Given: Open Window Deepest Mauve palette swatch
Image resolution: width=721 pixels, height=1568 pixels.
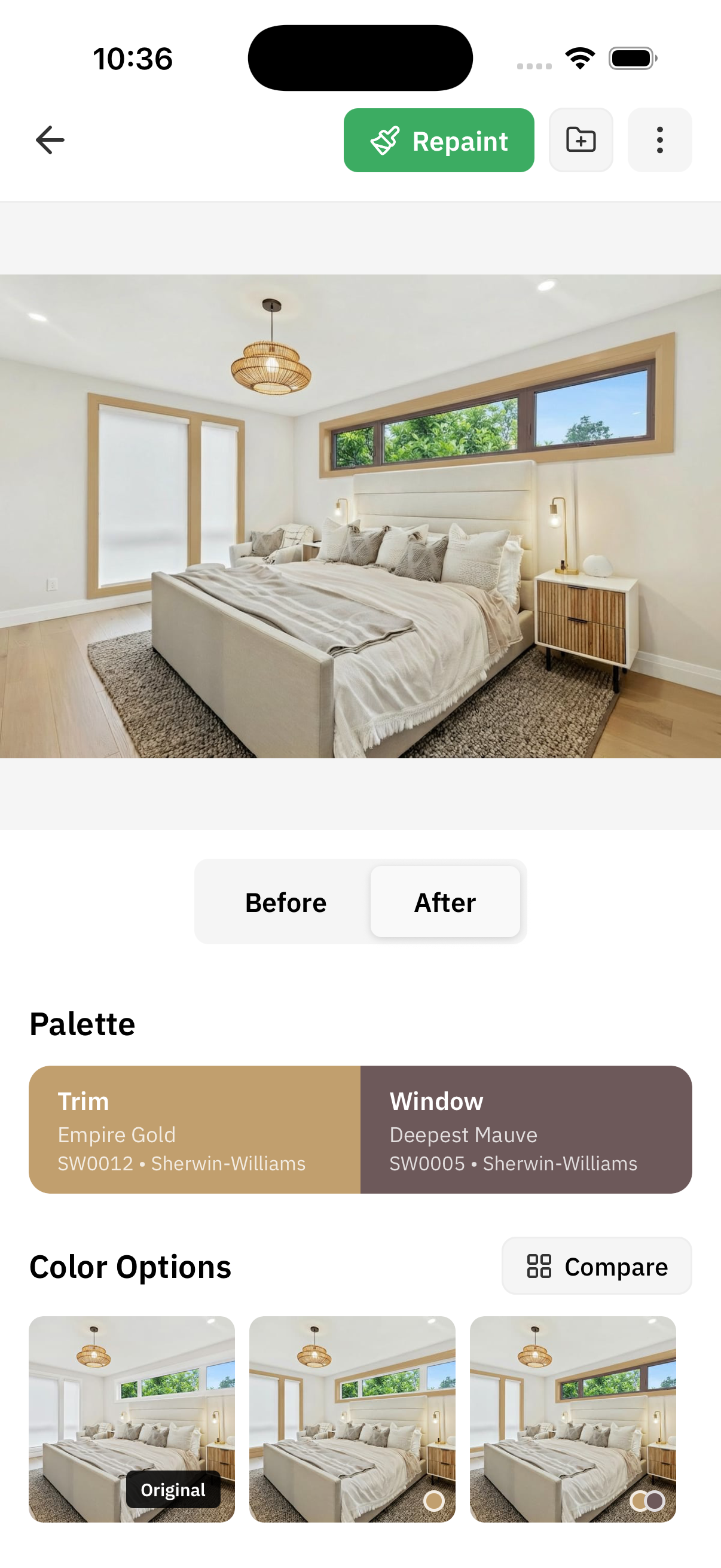Looking at the screenshot, I should pyautogui.click(x=526, y=1130).
